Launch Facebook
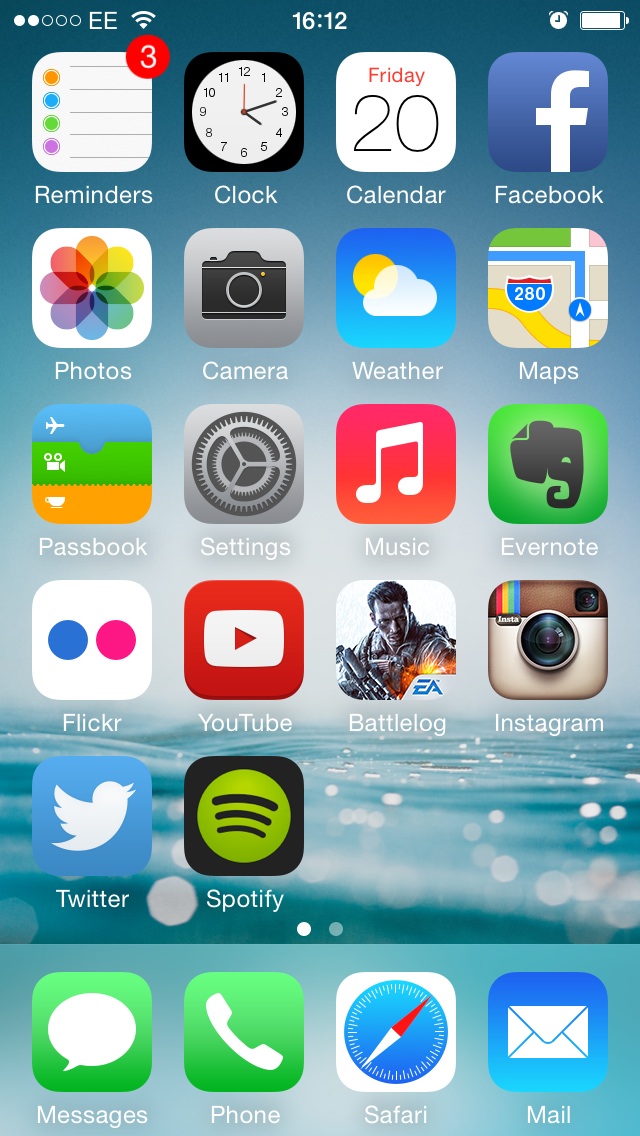Screen dimensions: 640x1136 click(x=548, y=112)
